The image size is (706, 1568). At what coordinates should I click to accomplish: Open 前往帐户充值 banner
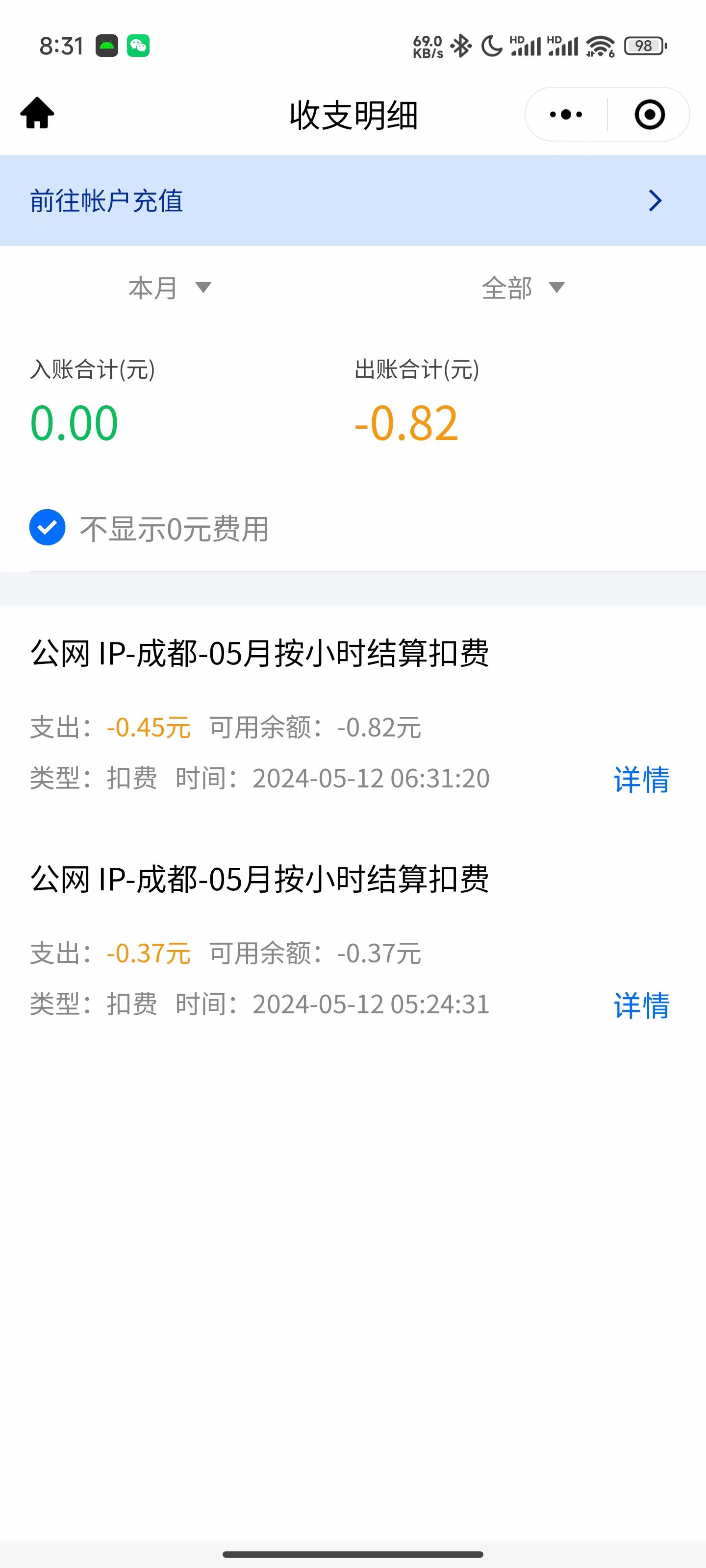coord(353,200)
